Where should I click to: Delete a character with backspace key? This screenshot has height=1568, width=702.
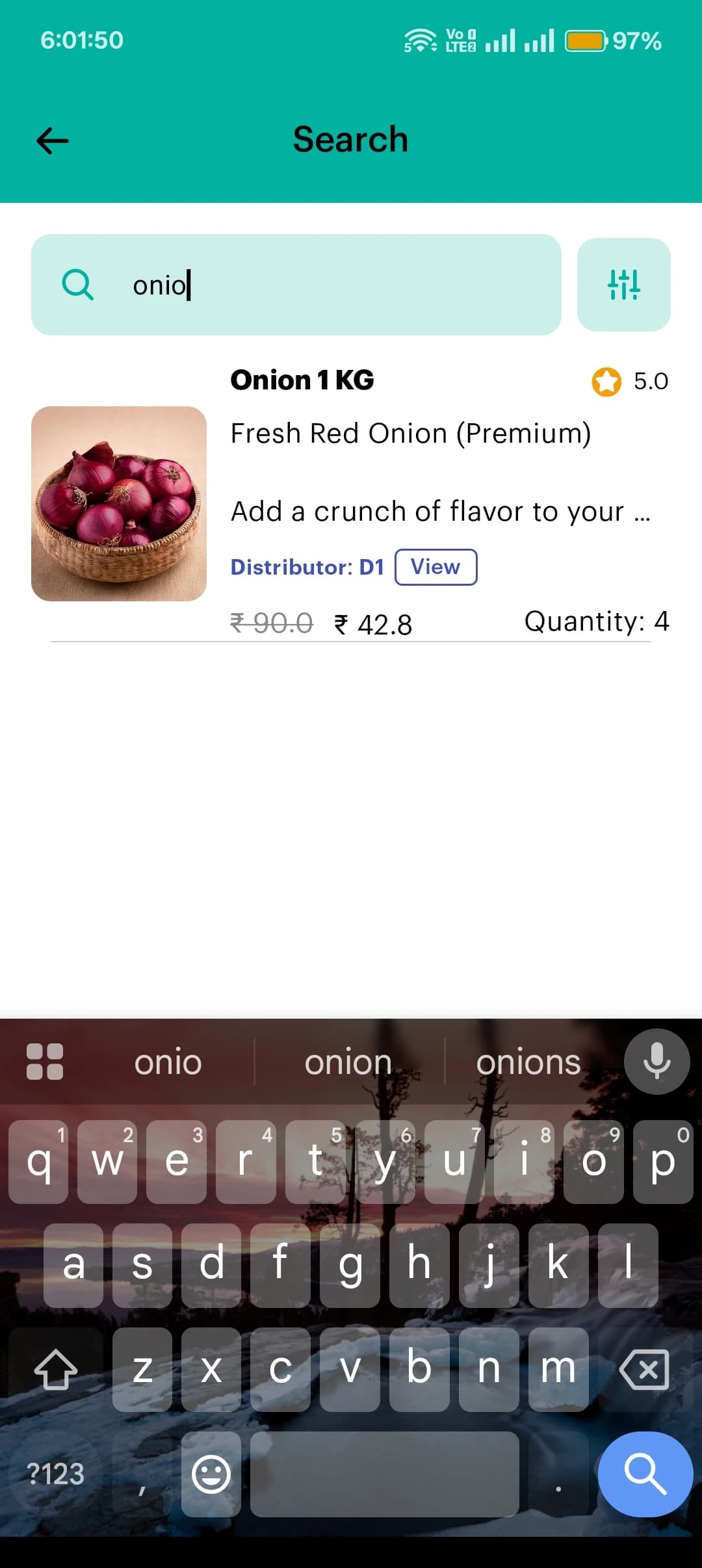point(644,1369)
